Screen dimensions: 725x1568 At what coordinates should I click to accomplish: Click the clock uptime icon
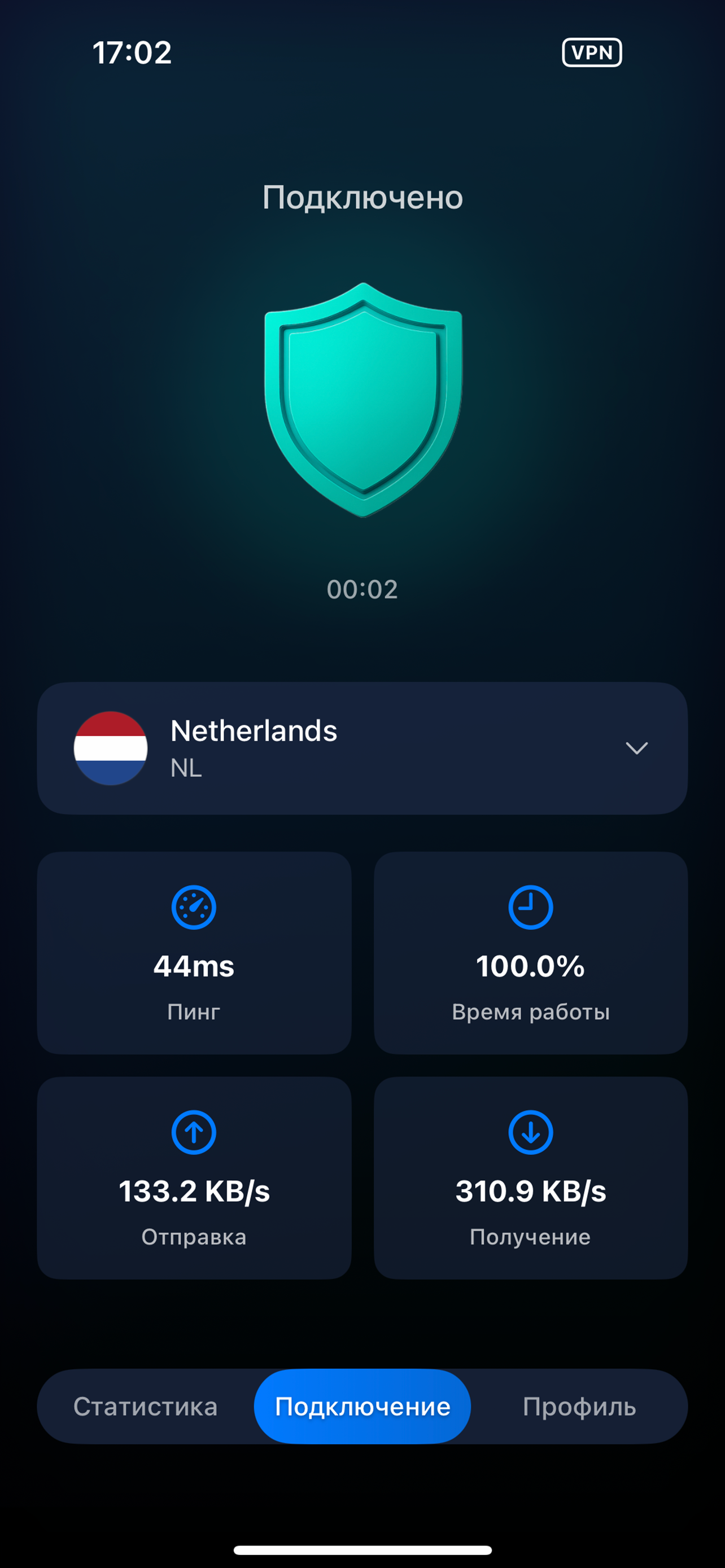pos(530,906)
